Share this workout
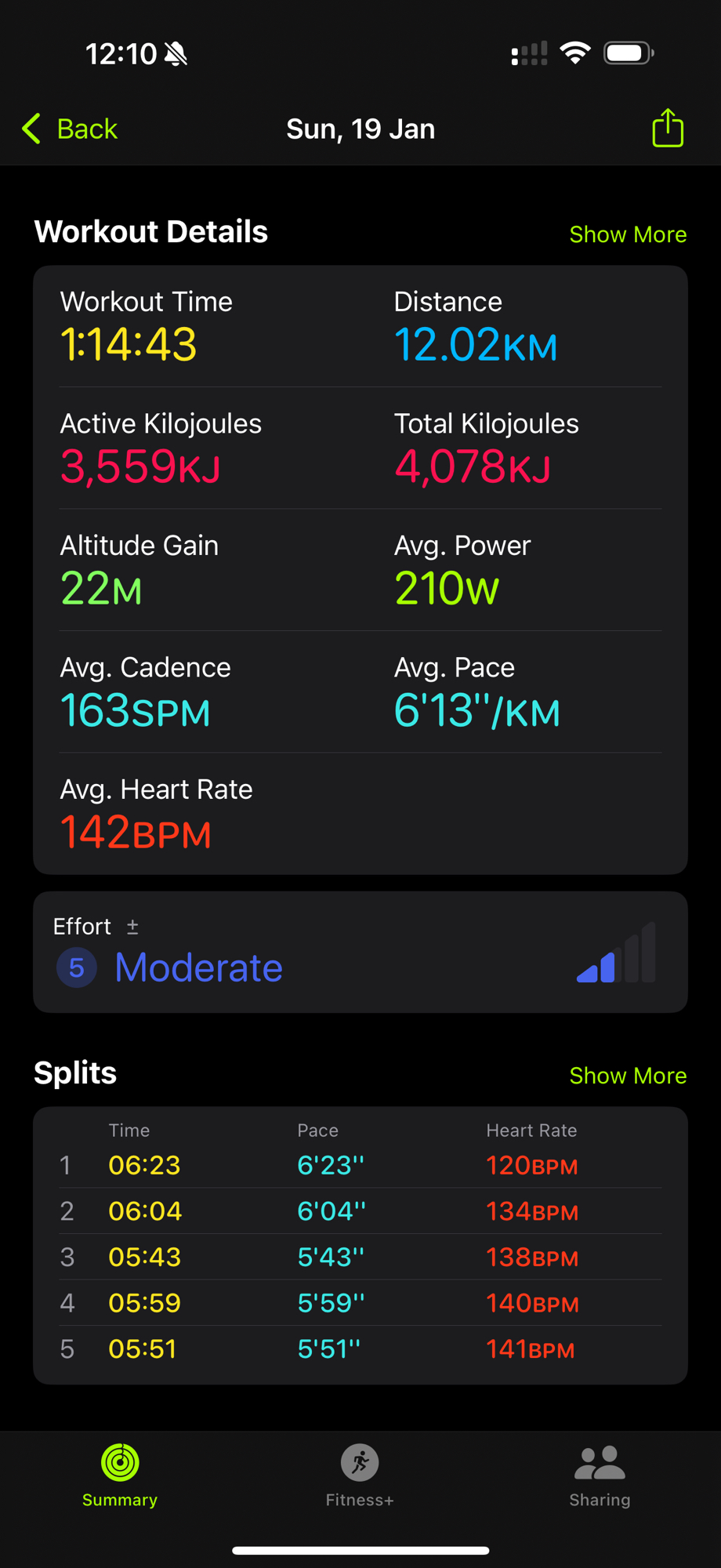 (x=668, y=129)
